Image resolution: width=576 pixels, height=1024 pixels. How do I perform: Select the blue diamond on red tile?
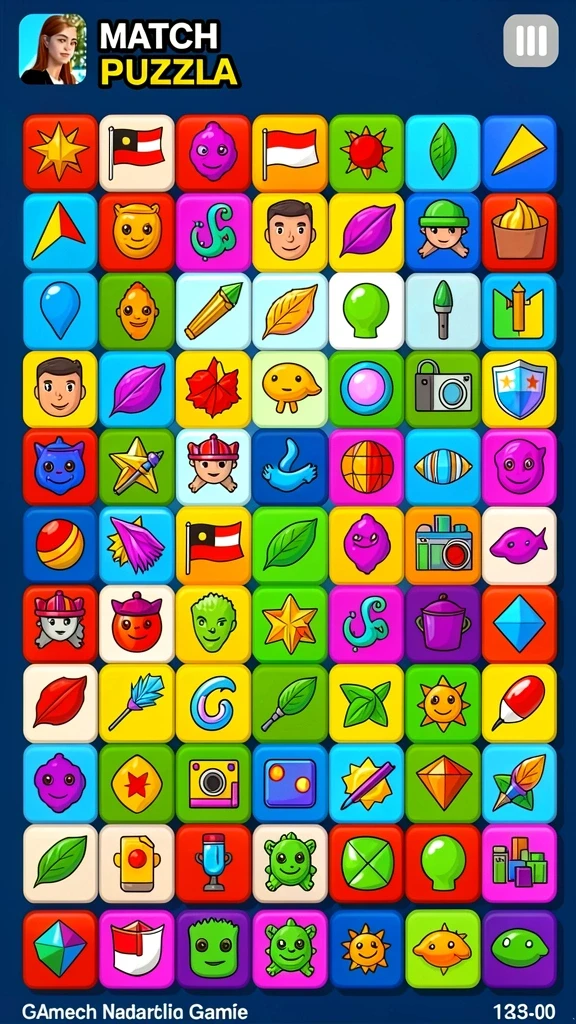click(x=519, y=624)
